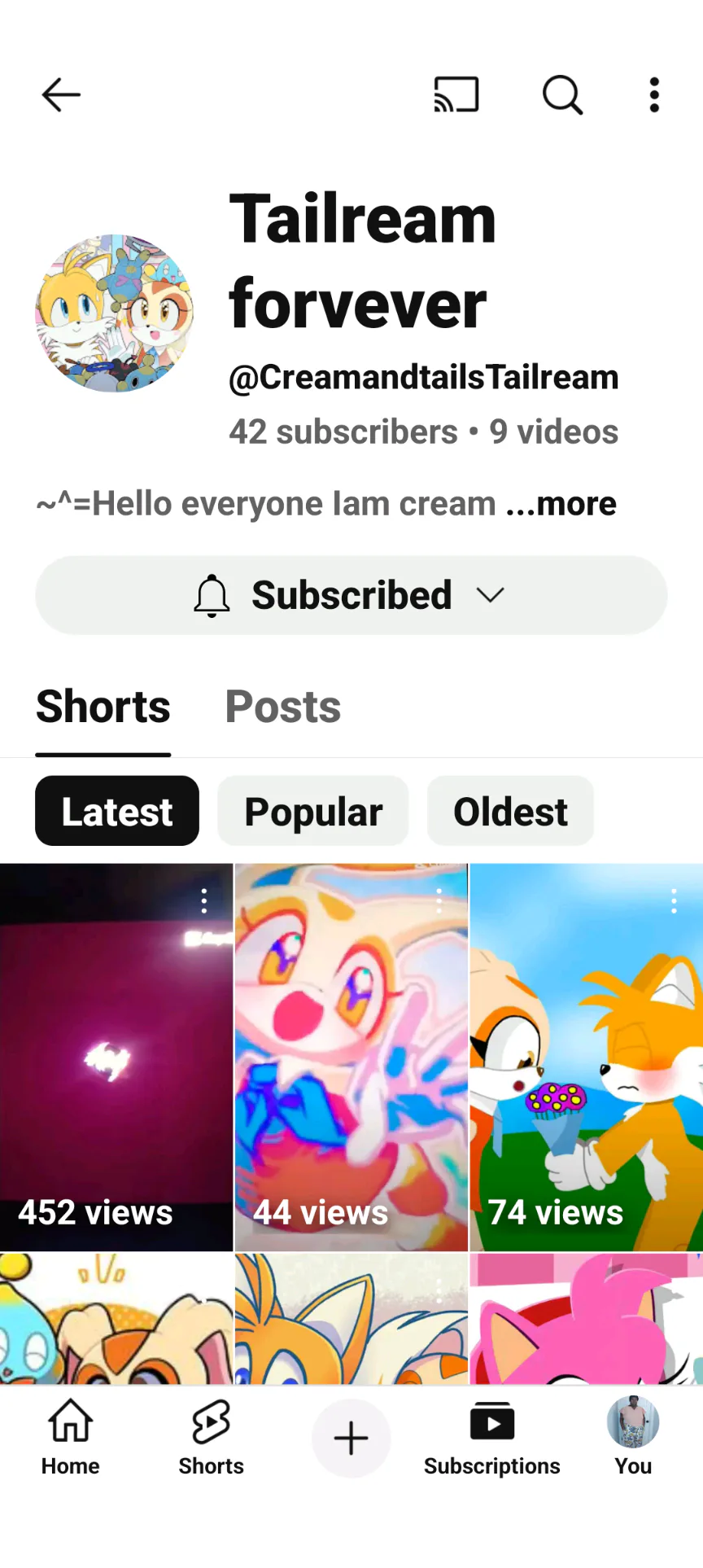Open the You profile tab

(633, 1439)
